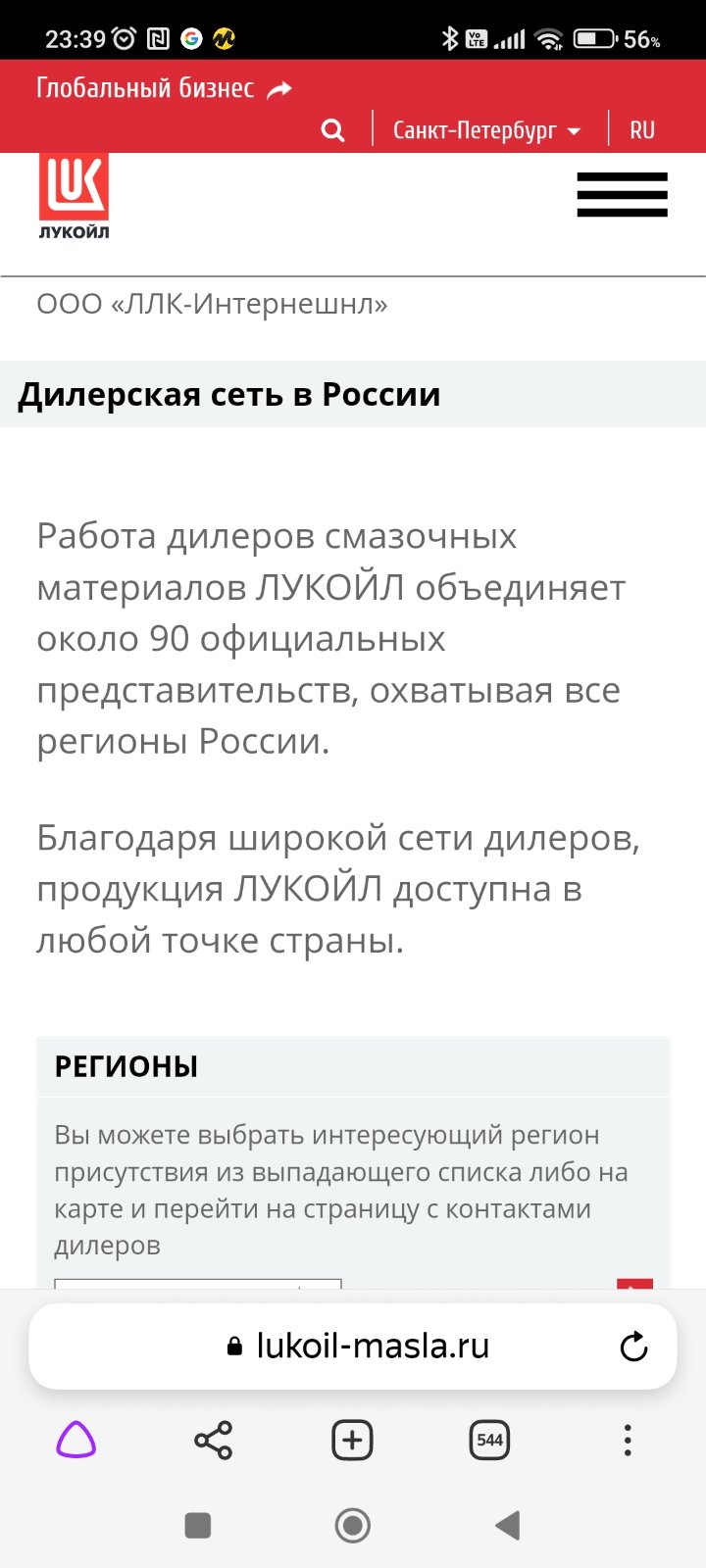
Task: Open the Alice assistant button
Action: coord(76,1441)
